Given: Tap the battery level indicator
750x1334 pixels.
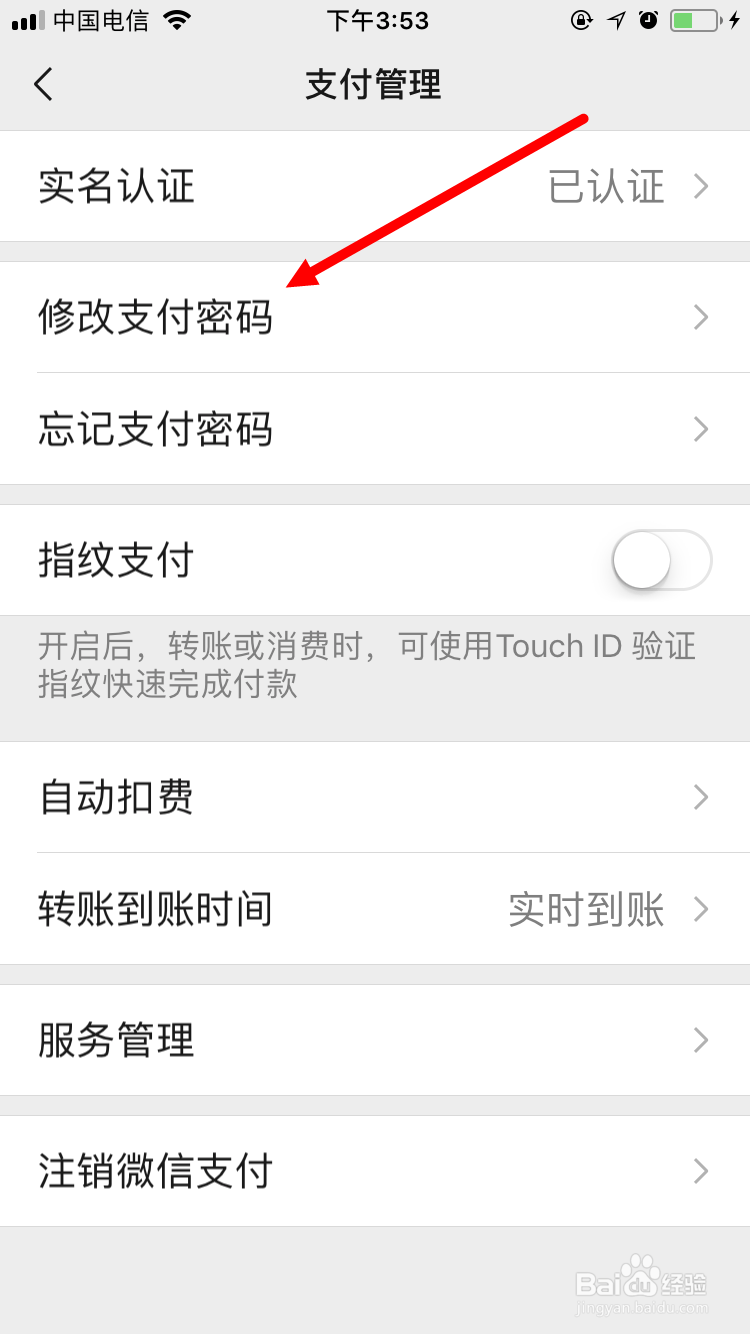Looking at the screenshot, I should pyautogui.click(x=692, y=19).
